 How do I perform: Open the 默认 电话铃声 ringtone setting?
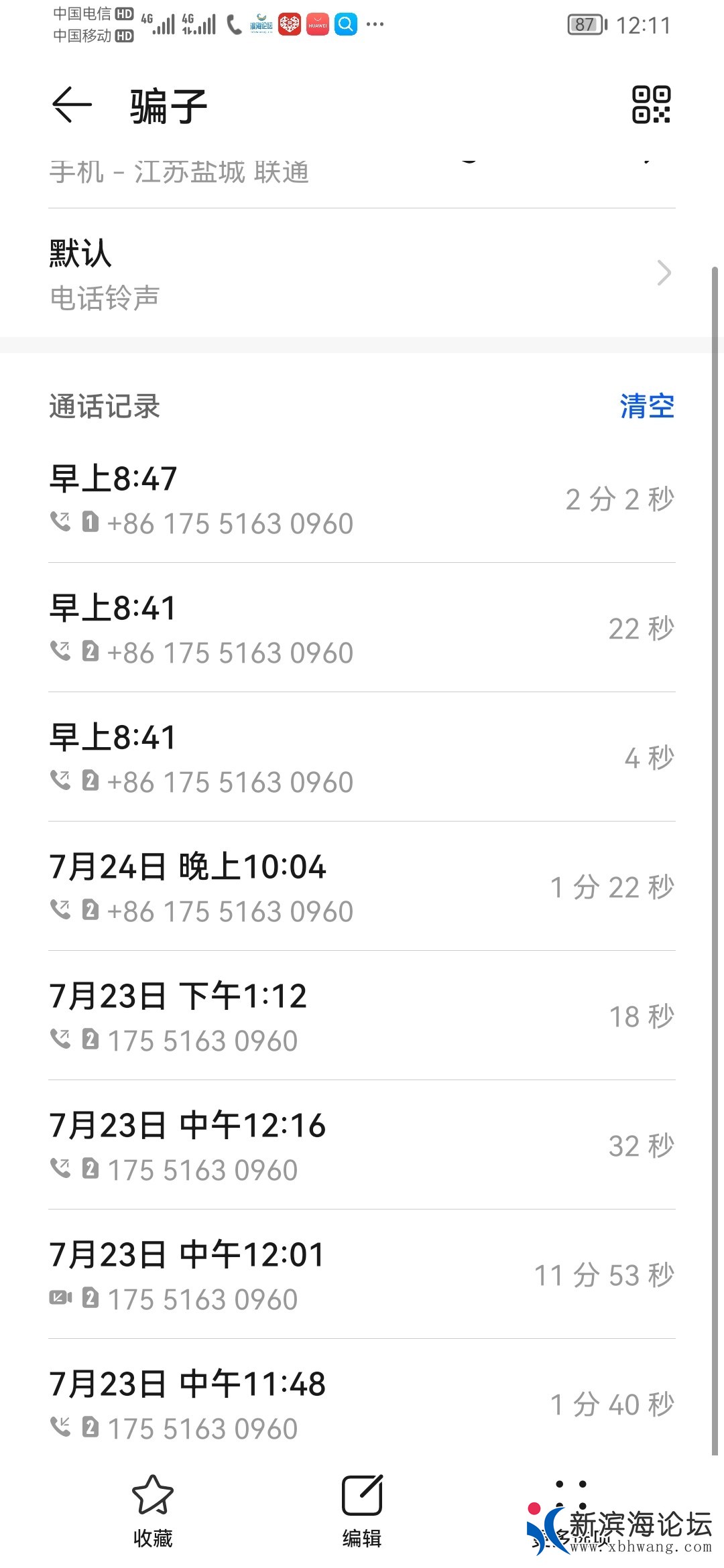point(362,275)
